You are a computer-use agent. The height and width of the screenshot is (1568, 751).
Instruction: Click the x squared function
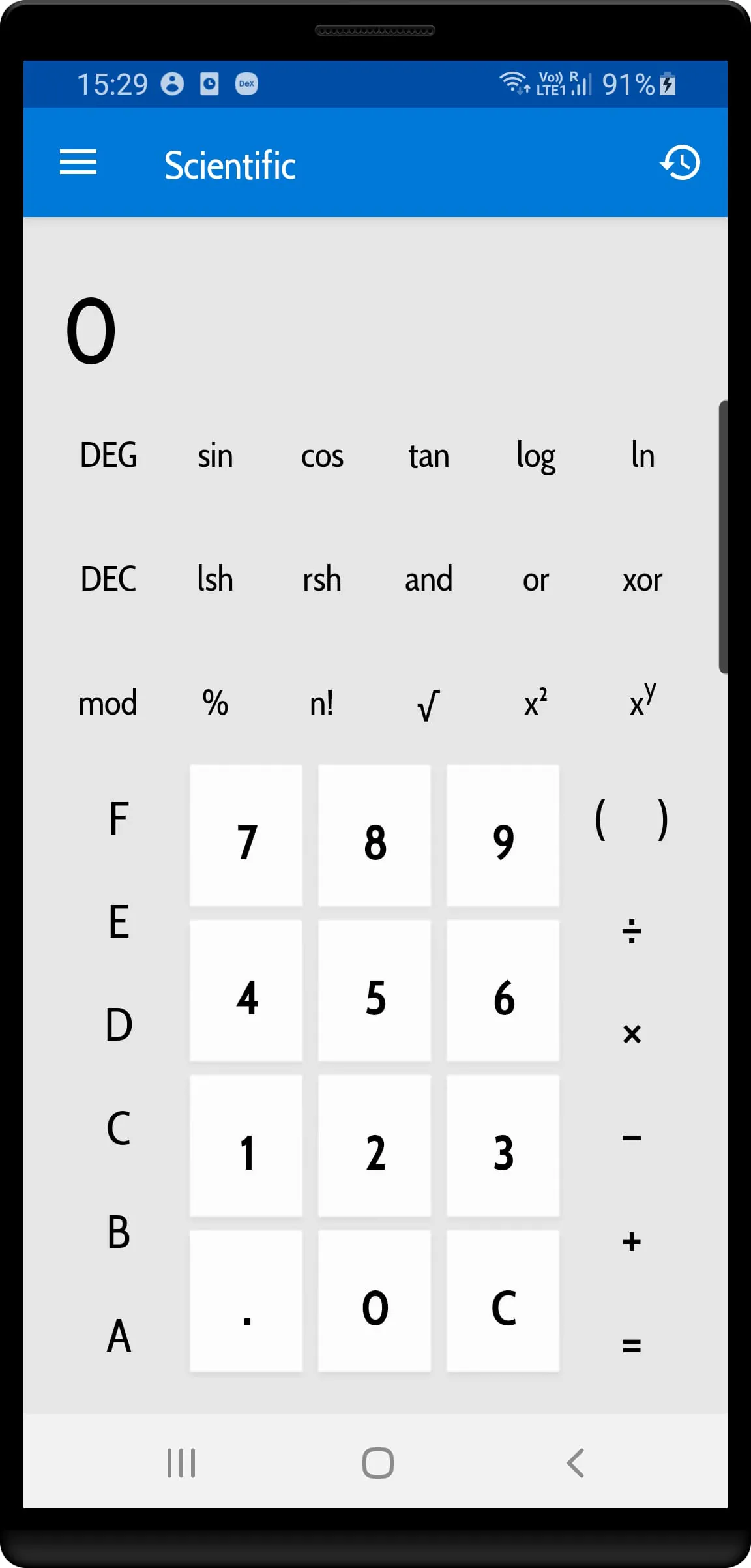pos(535,703)
